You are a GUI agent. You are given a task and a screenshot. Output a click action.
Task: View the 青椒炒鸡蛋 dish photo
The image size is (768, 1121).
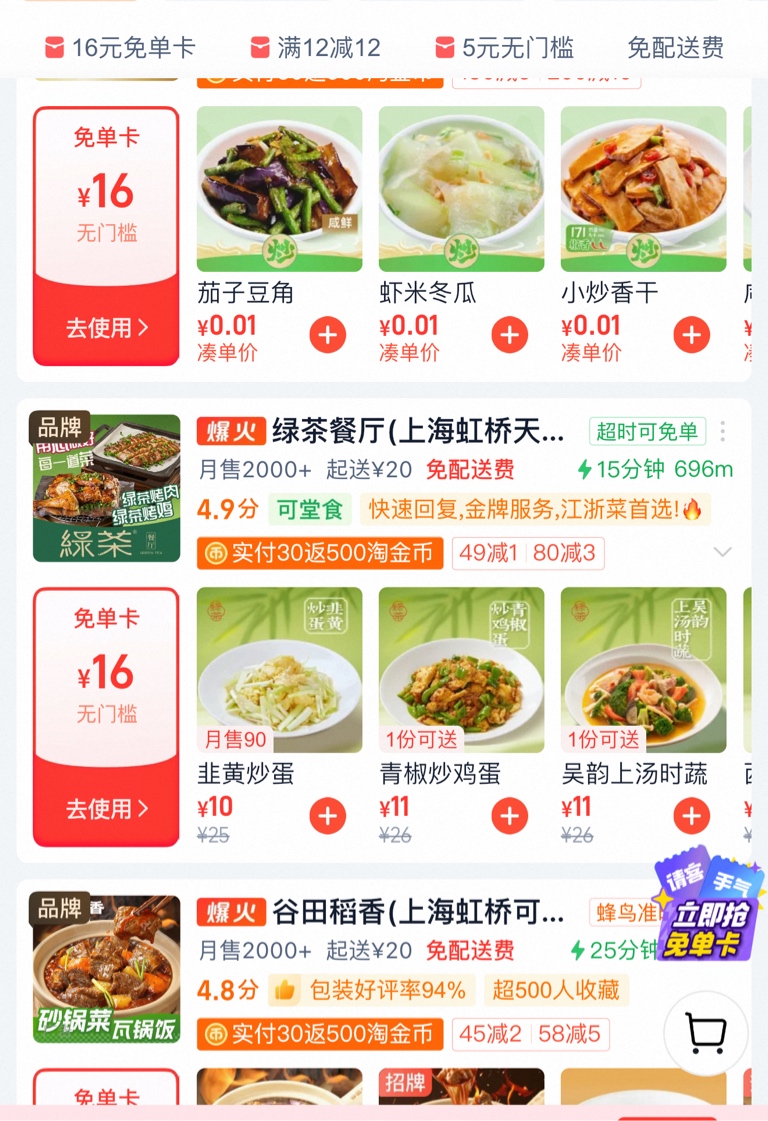pyautogui.click(x=461, y=670)
